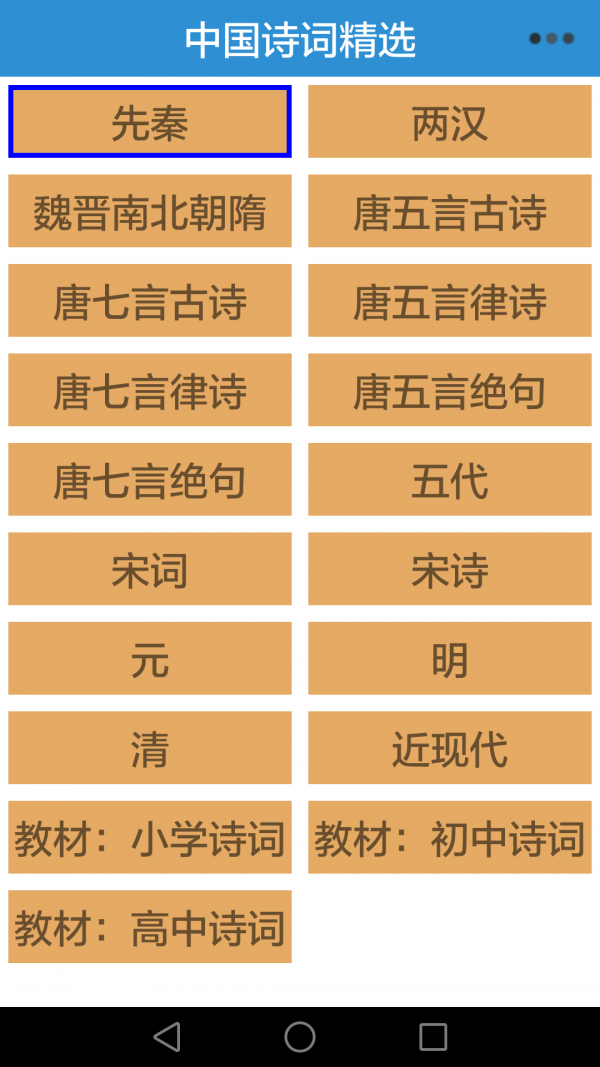Open the 五代 category

[449, 480]
